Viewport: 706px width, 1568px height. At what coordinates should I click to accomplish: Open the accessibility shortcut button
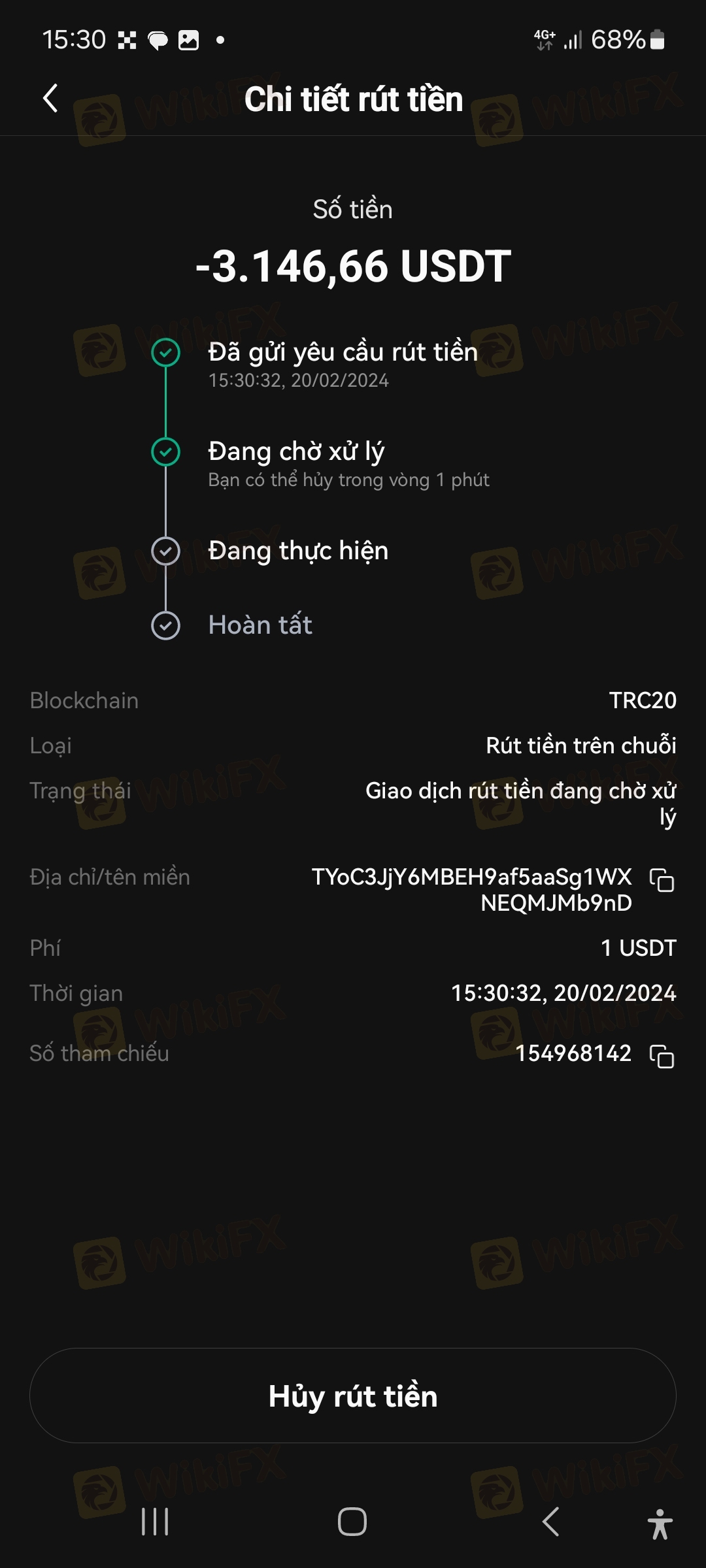pyautogui.click(x=660, y=1524)
